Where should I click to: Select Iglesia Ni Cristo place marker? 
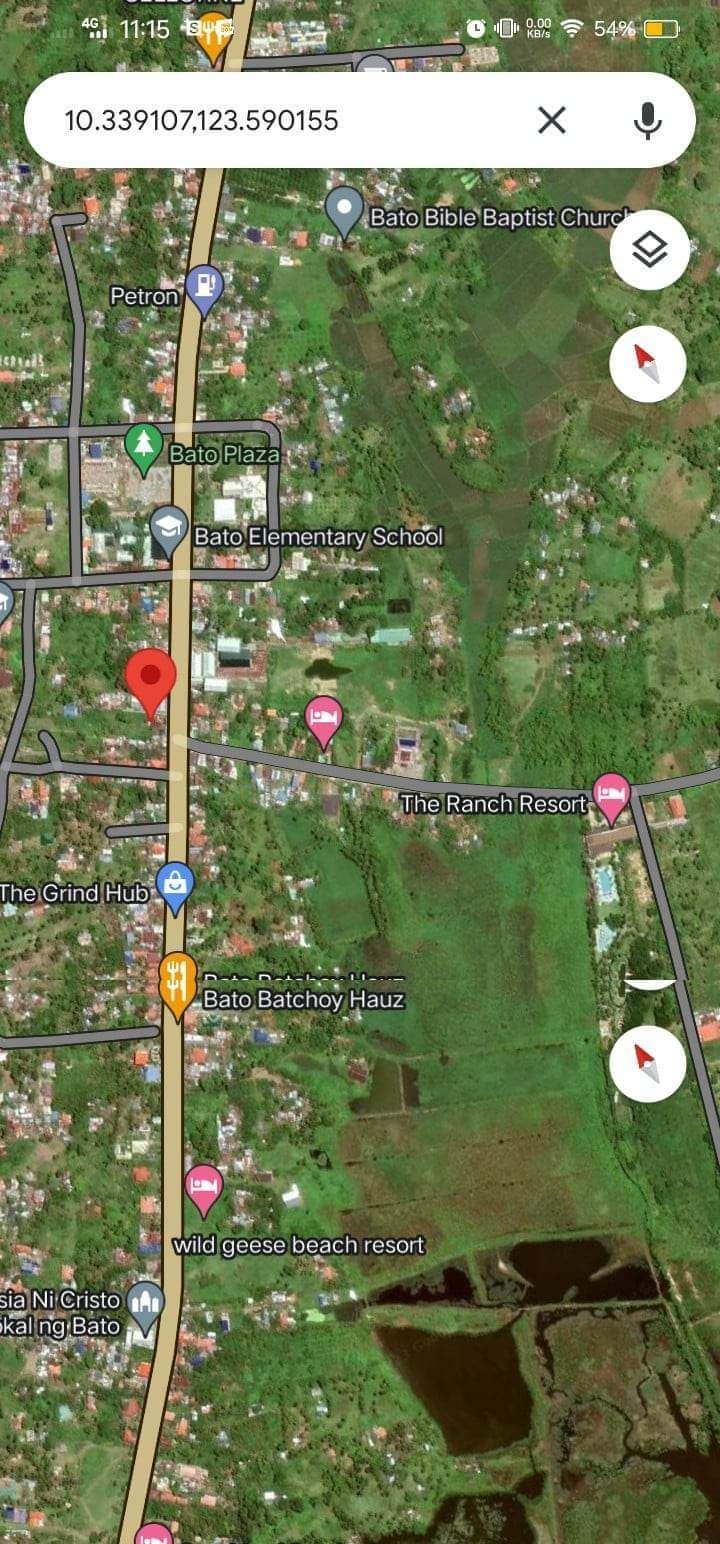[x=145, y=1305]
